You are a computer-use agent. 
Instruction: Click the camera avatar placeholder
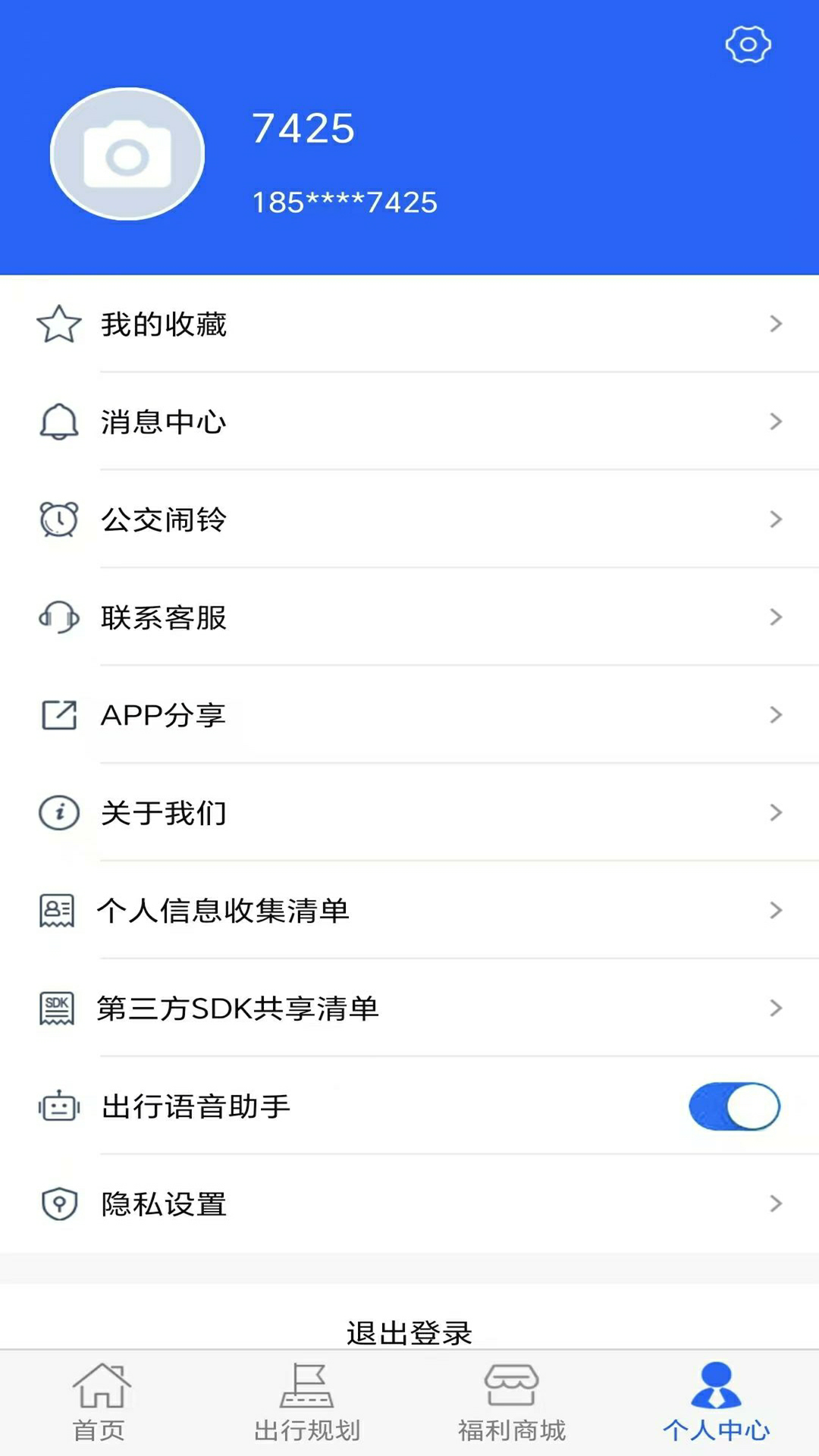click(x=127, y=152)
